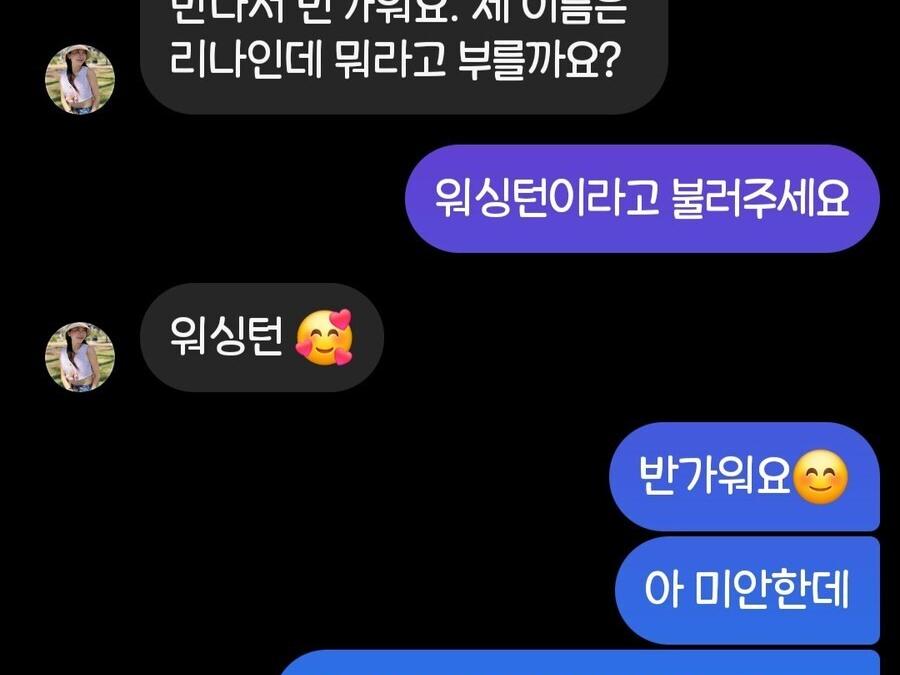Open sender's avatar beside the 리나인데 뭐라고 부를까요 message
This screenshot has width=900, height=675.
click(80, 80)
